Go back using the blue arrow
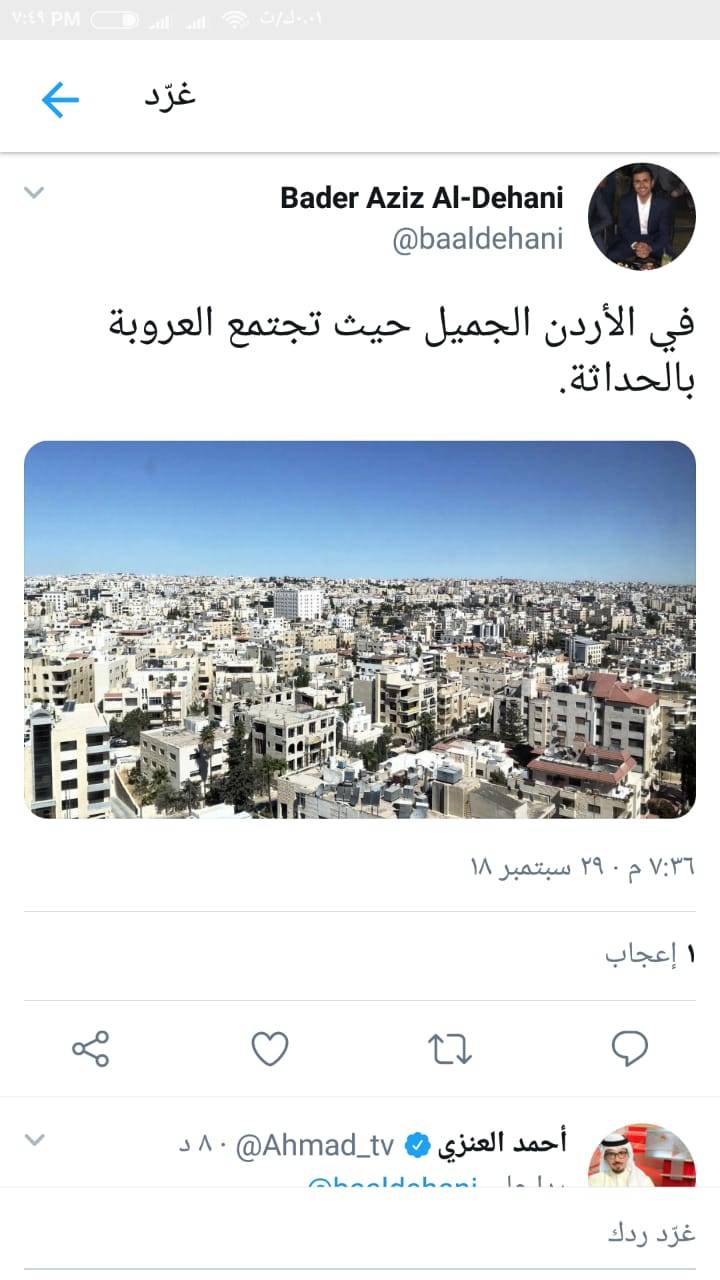The height and width of the screenshot is (1280, 720). [60, 100]
